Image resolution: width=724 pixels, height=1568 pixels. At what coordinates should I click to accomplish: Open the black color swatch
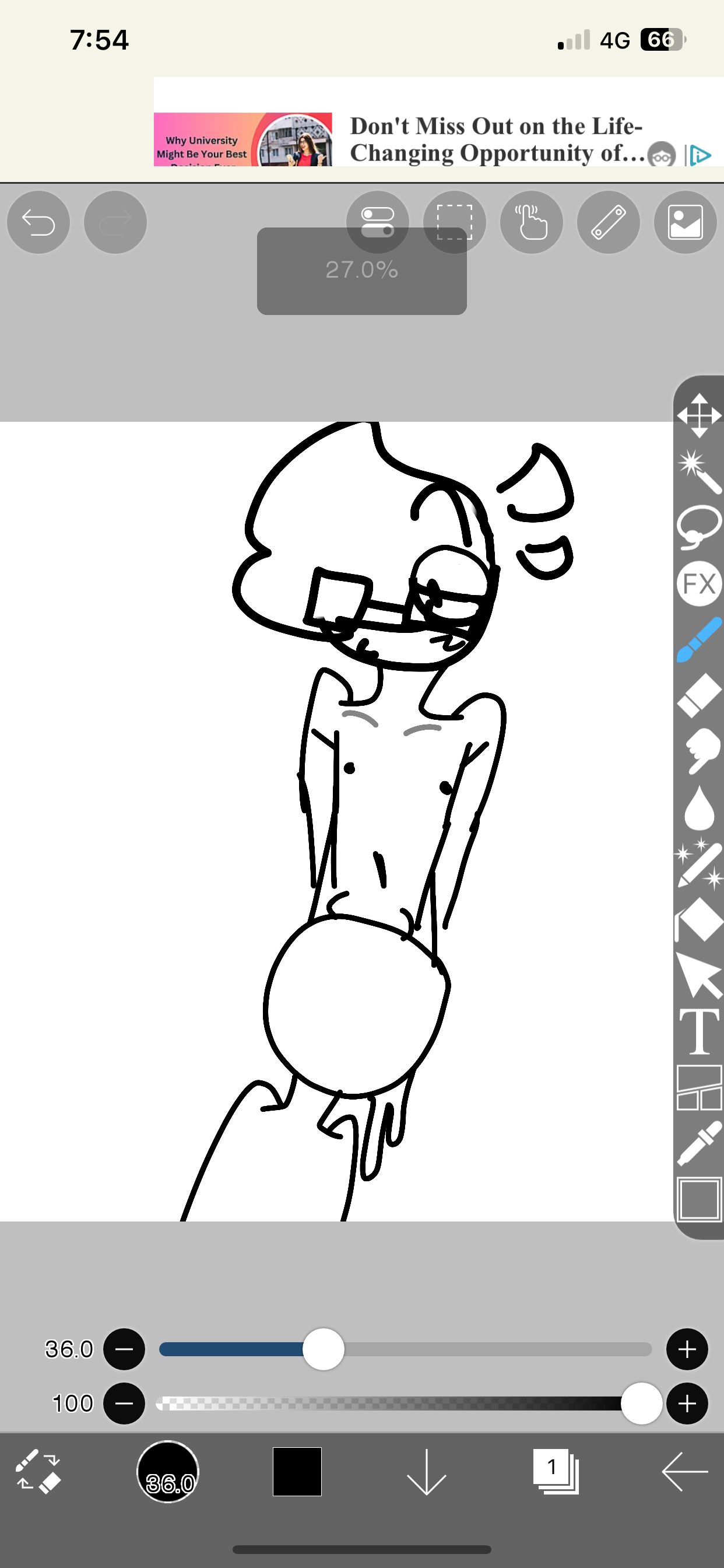pyautogui.click(x=297, y=1471)
